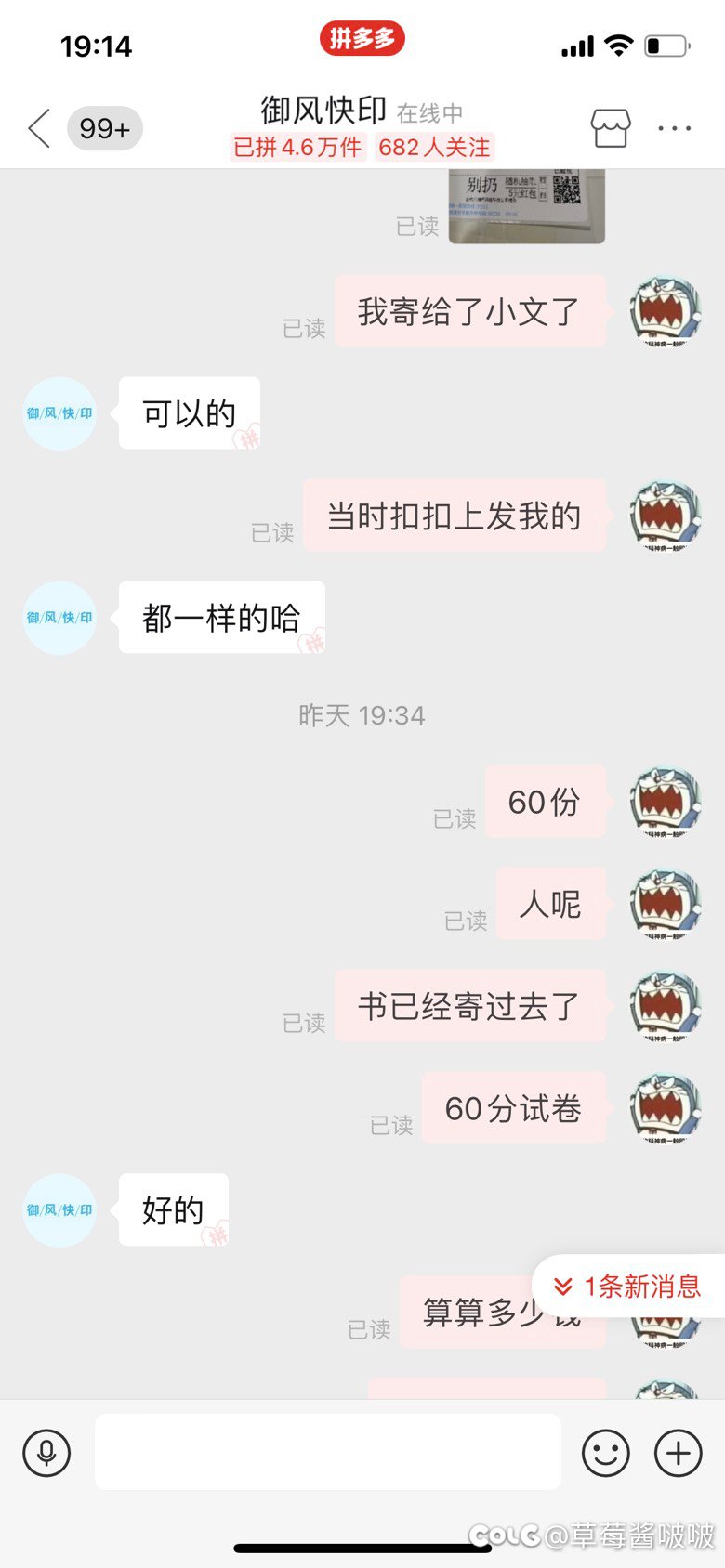Open the sent photo at the top
This screenshot has height=1568, width=725.
click(x=527, y=206)
